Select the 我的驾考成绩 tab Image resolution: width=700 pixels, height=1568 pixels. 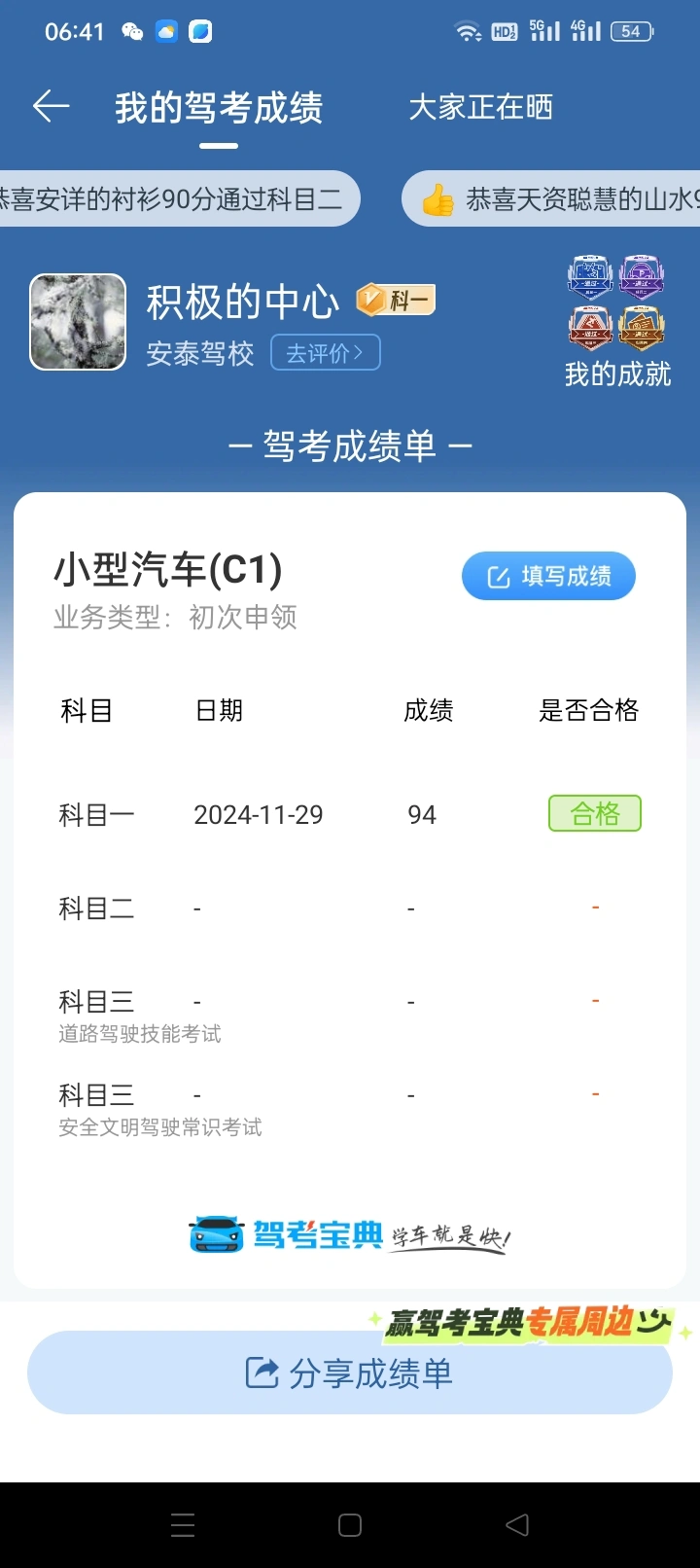coord(219,107)
